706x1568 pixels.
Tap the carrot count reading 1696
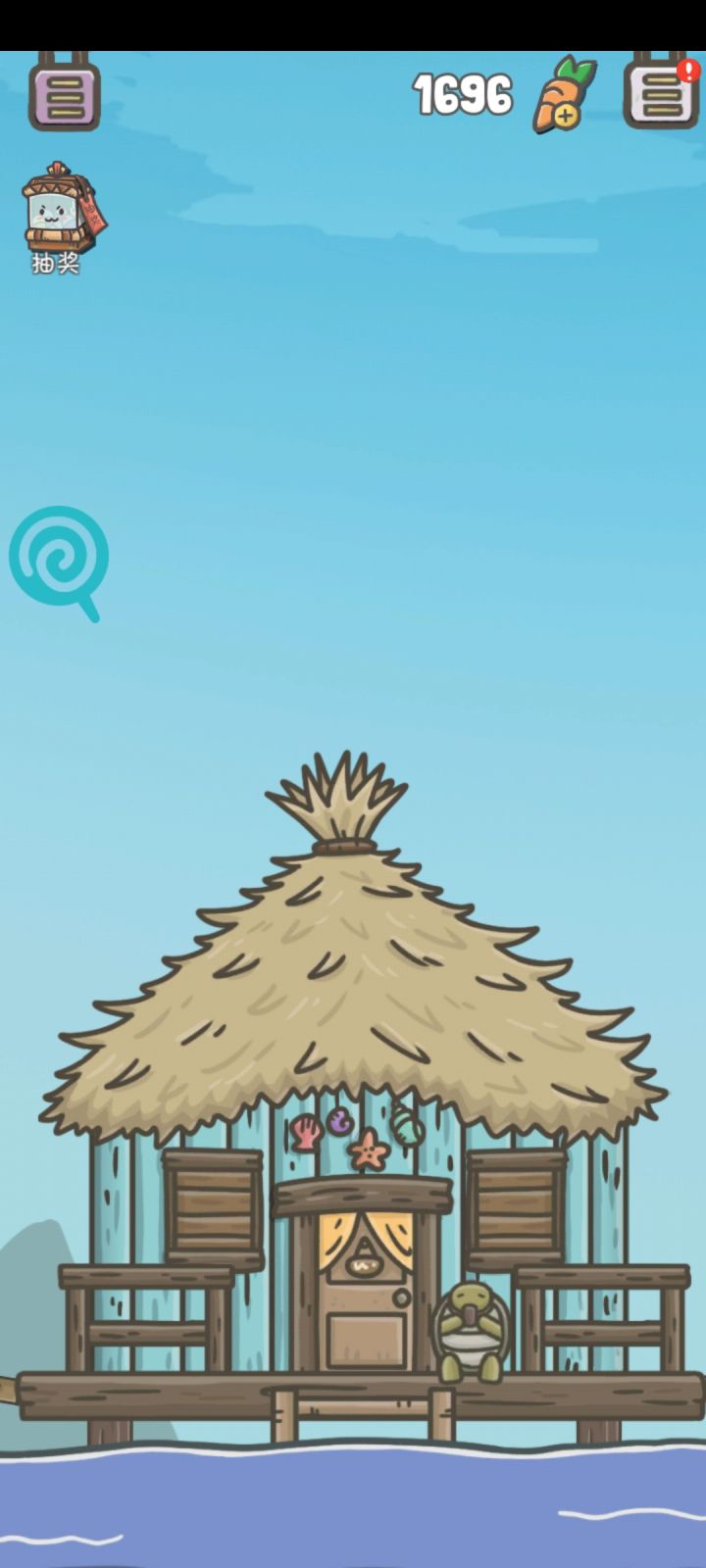pos(463,93)
